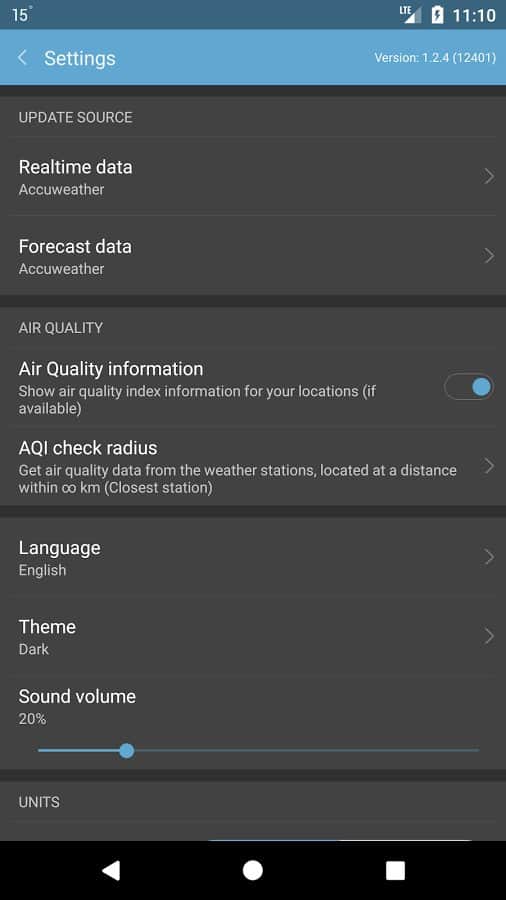Go back from Settings using the arrow
506x900 pixels.
pyautogui.click(x=22, y=57)
